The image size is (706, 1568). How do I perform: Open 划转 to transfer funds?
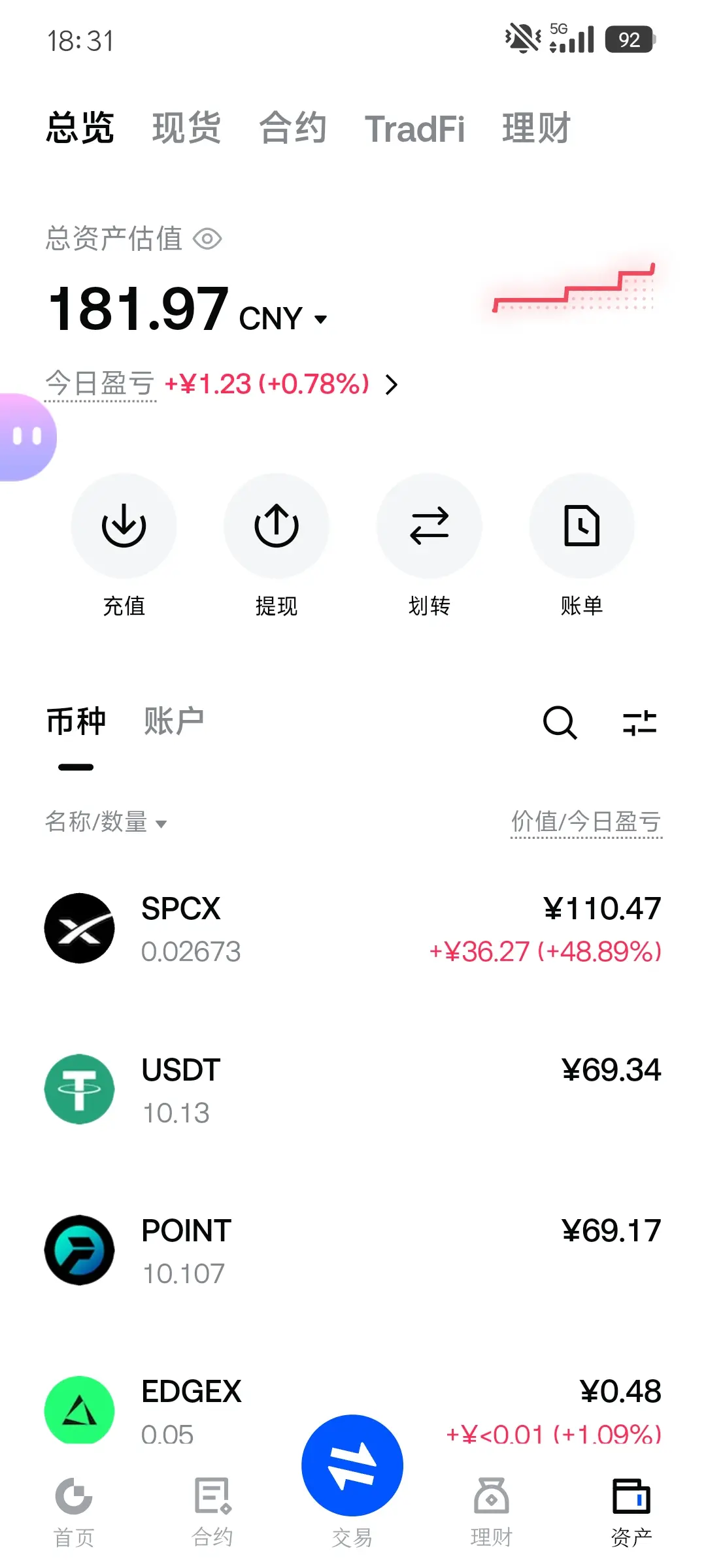coord(429,527)
